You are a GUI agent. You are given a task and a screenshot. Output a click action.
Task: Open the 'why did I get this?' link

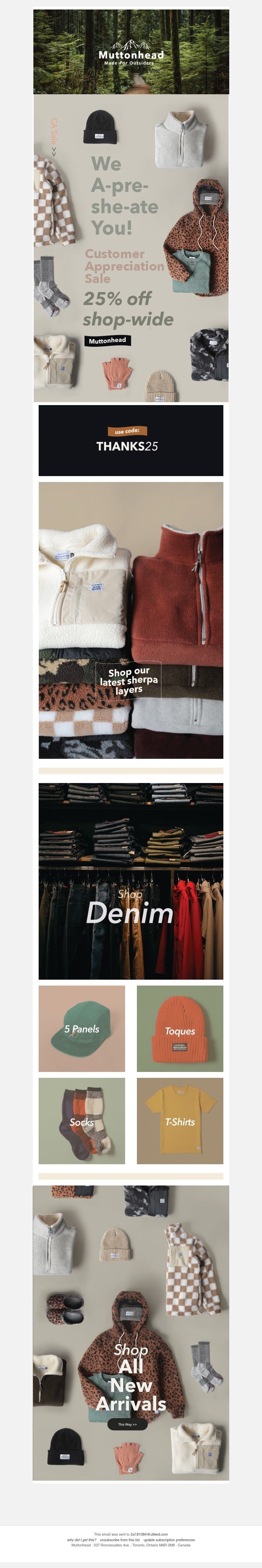[81, 1540]
